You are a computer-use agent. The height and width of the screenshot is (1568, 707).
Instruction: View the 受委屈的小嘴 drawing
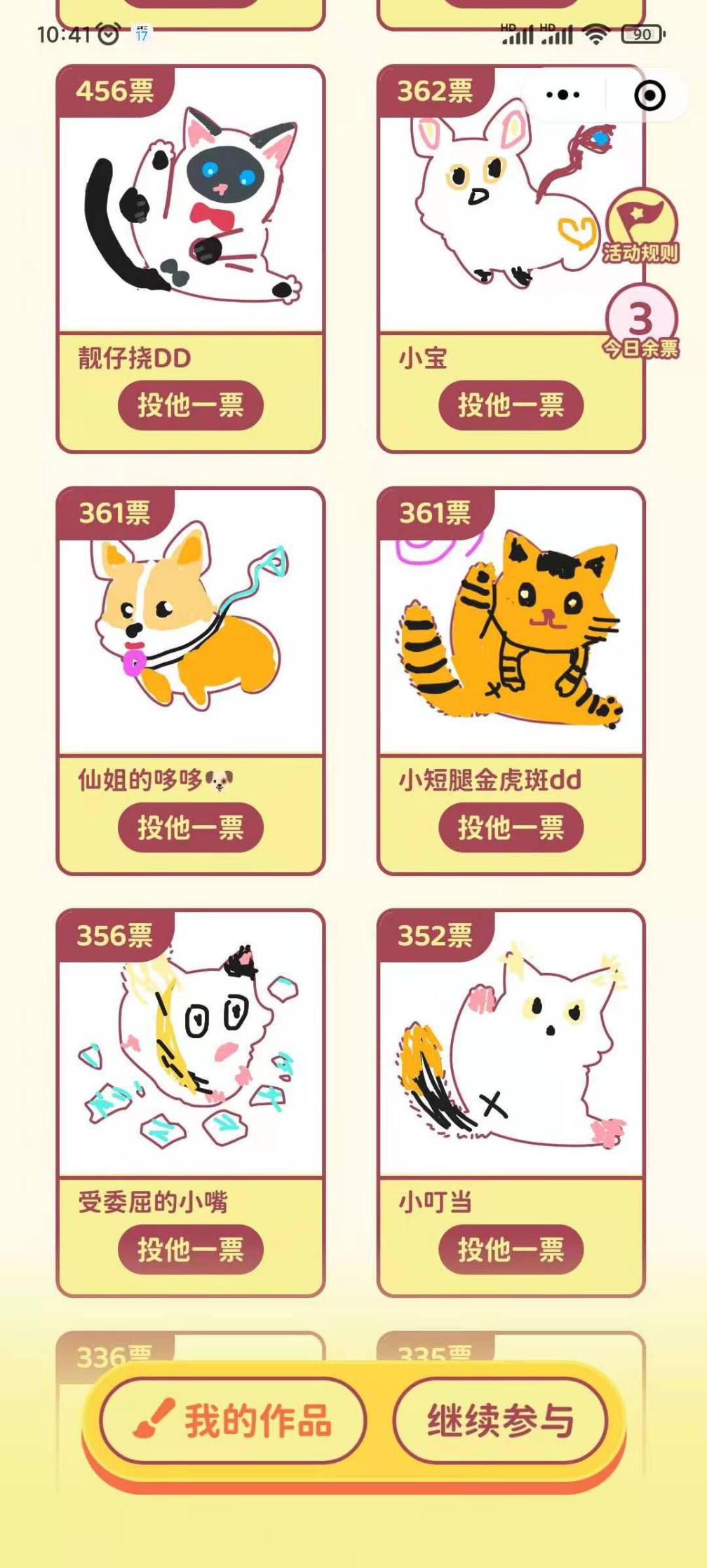(x=191, y=1051)
